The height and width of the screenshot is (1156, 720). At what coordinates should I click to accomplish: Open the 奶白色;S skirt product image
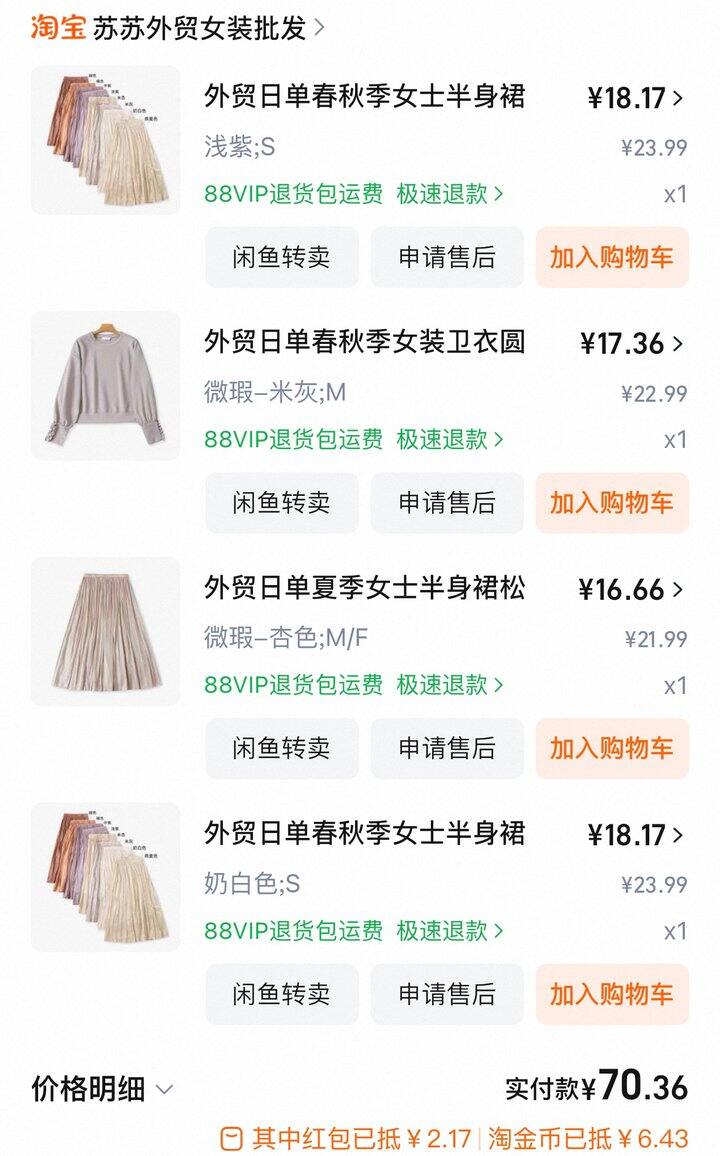(x=106, y=877)
